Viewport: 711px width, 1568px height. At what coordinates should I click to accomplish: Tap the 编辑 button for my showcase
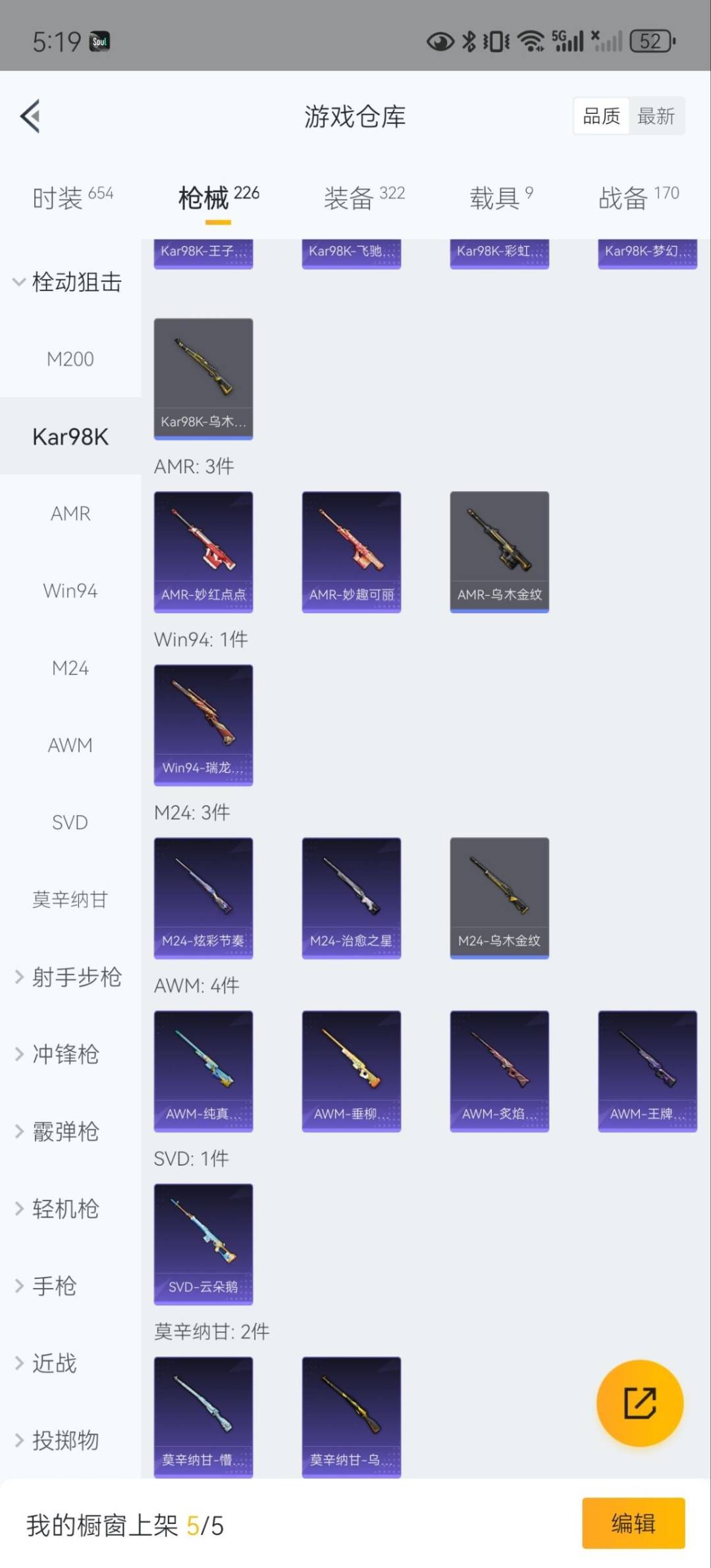click(633, 1523)
